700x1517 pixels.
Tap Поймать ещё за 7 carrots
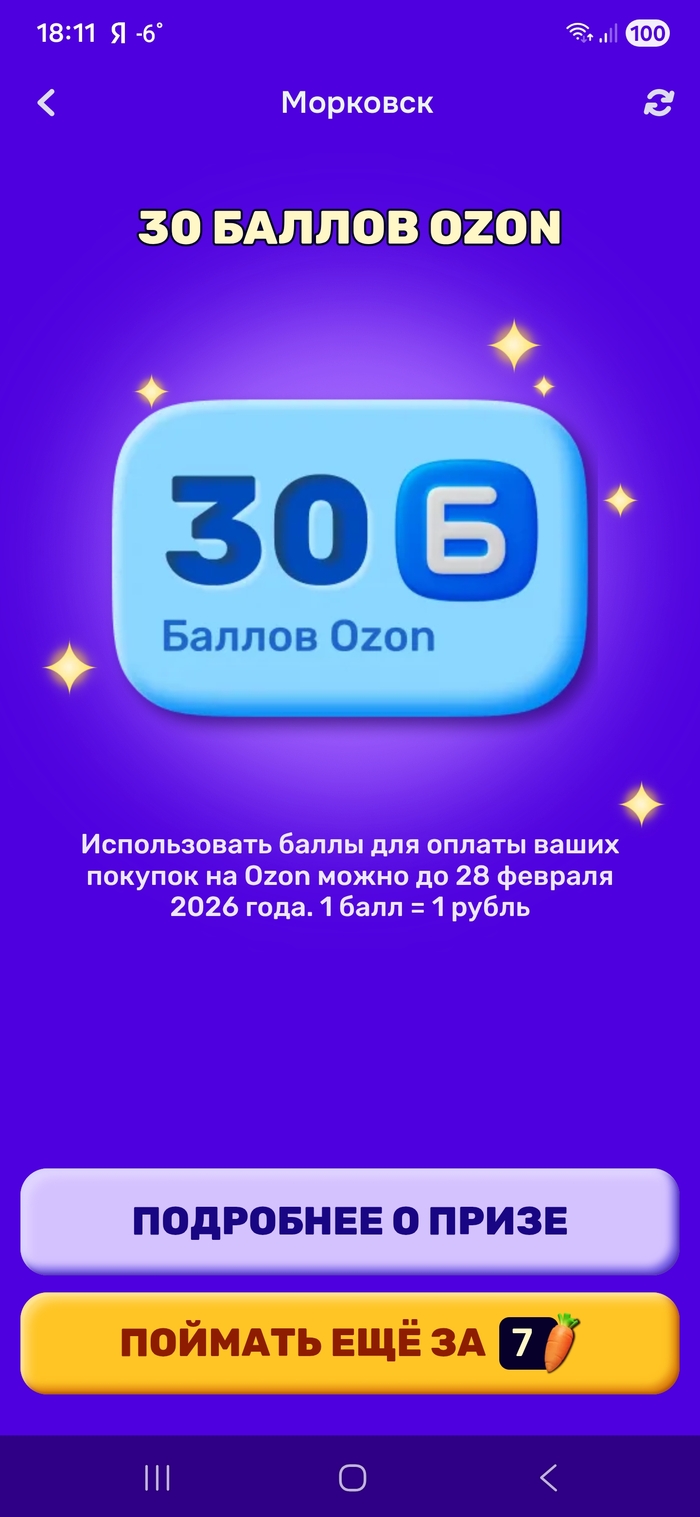point(350,1343)
